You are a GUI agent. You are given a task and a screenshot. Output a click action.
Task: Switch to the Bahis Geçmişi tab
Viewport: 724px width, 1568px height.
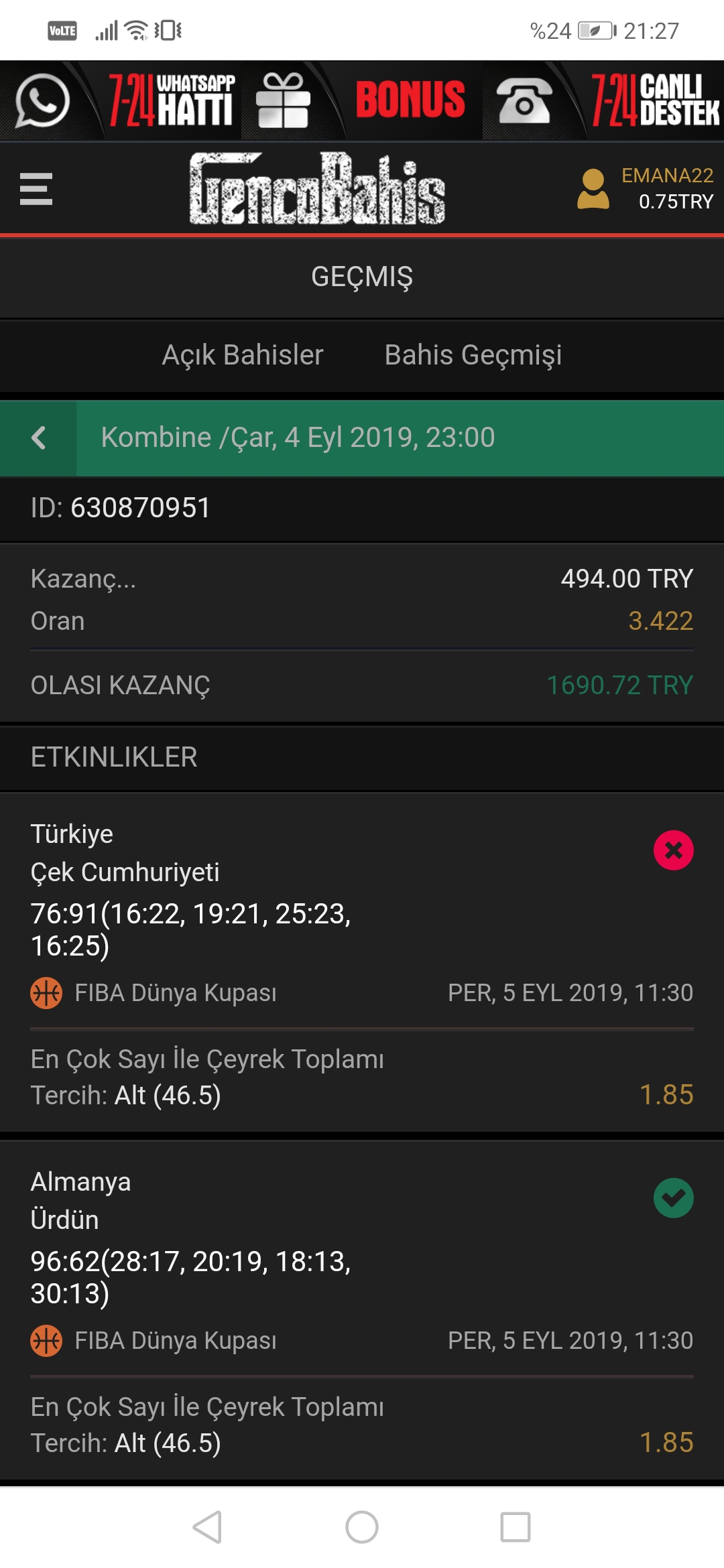pyautogui.click(x=473, y=355)
